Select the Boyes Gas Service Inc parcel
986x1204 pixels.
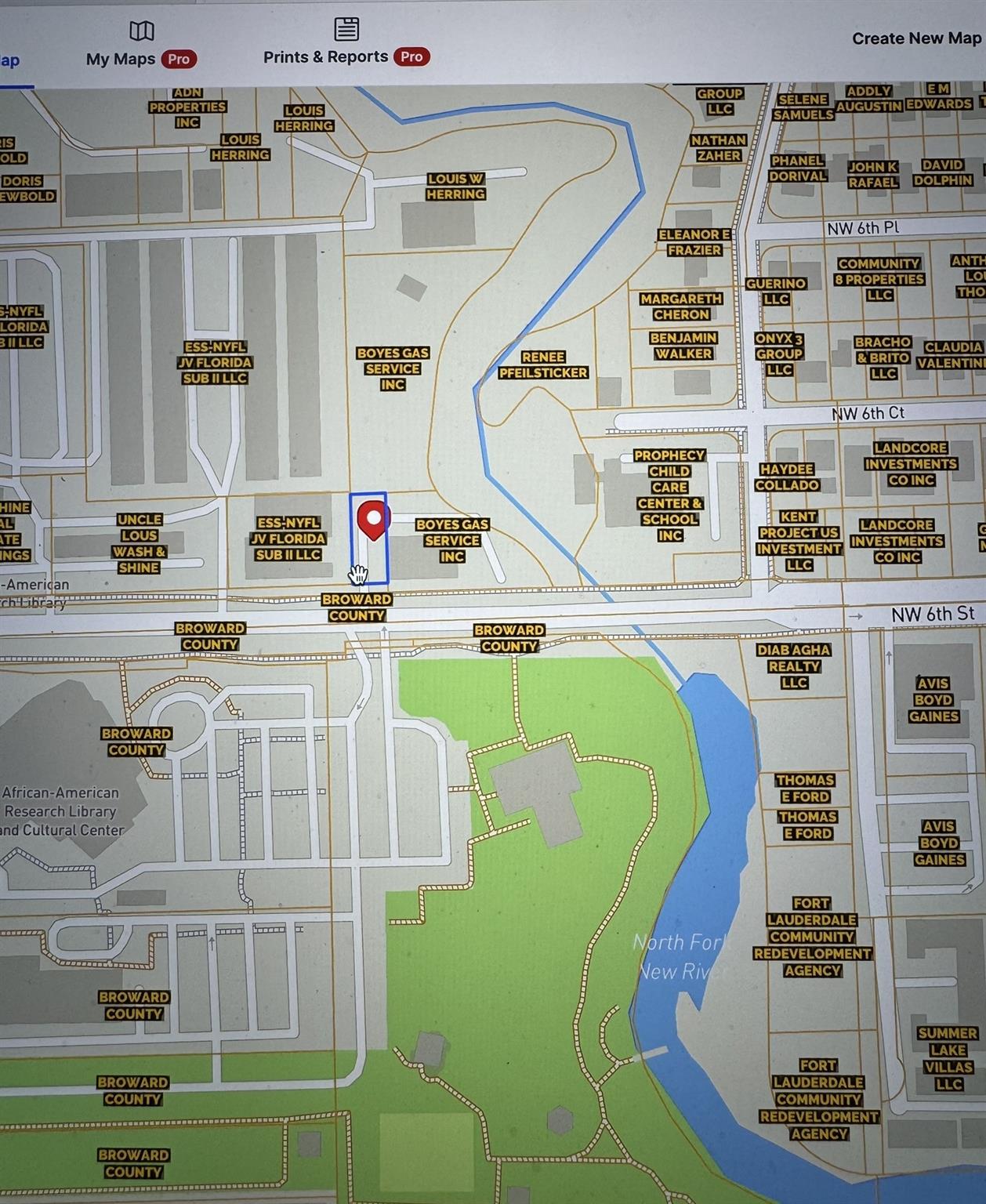(x=392, y=368)
